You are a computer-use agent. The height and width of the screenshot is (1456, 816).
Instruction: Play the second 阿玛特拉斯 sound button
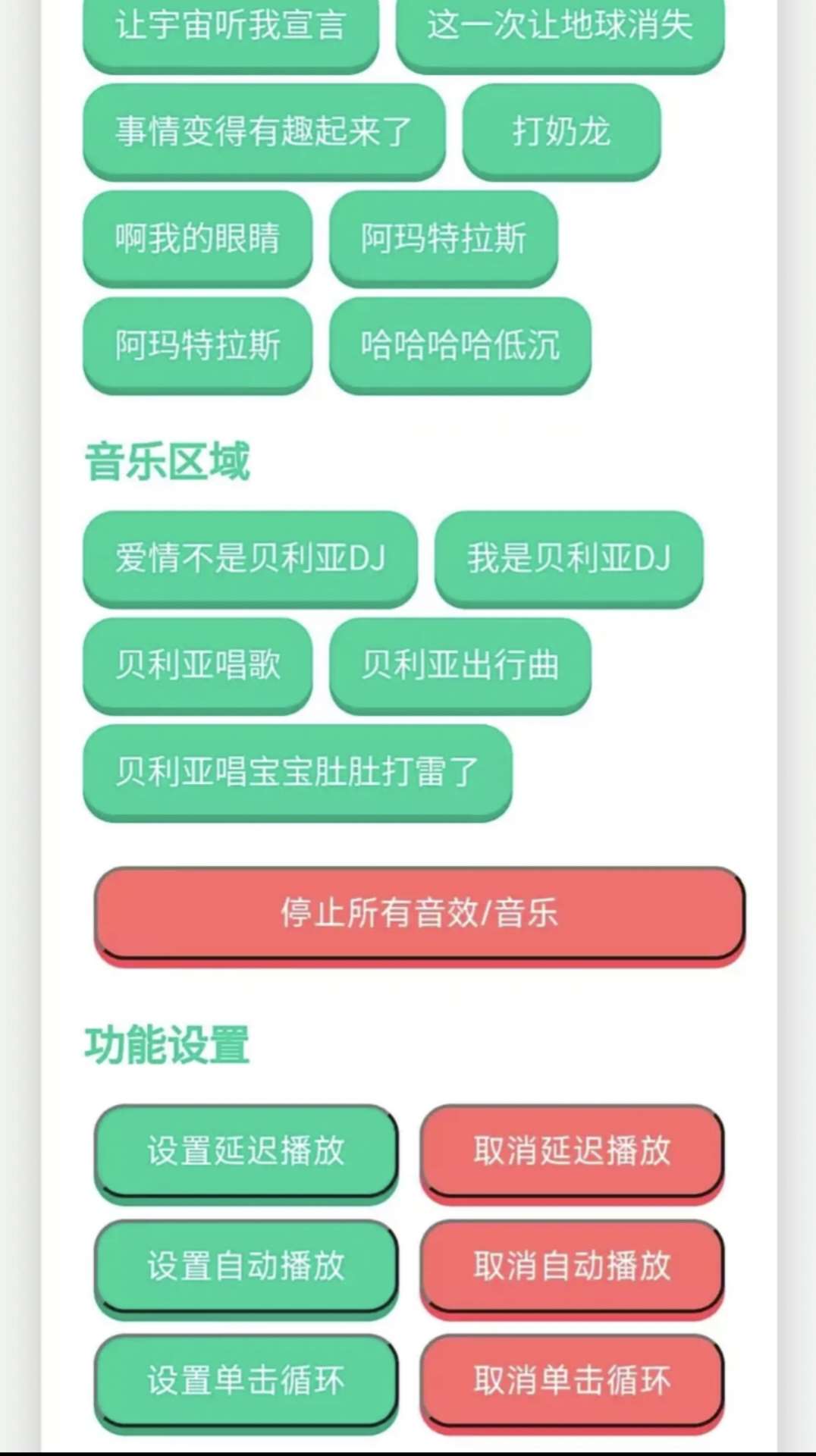pos(197,347)
